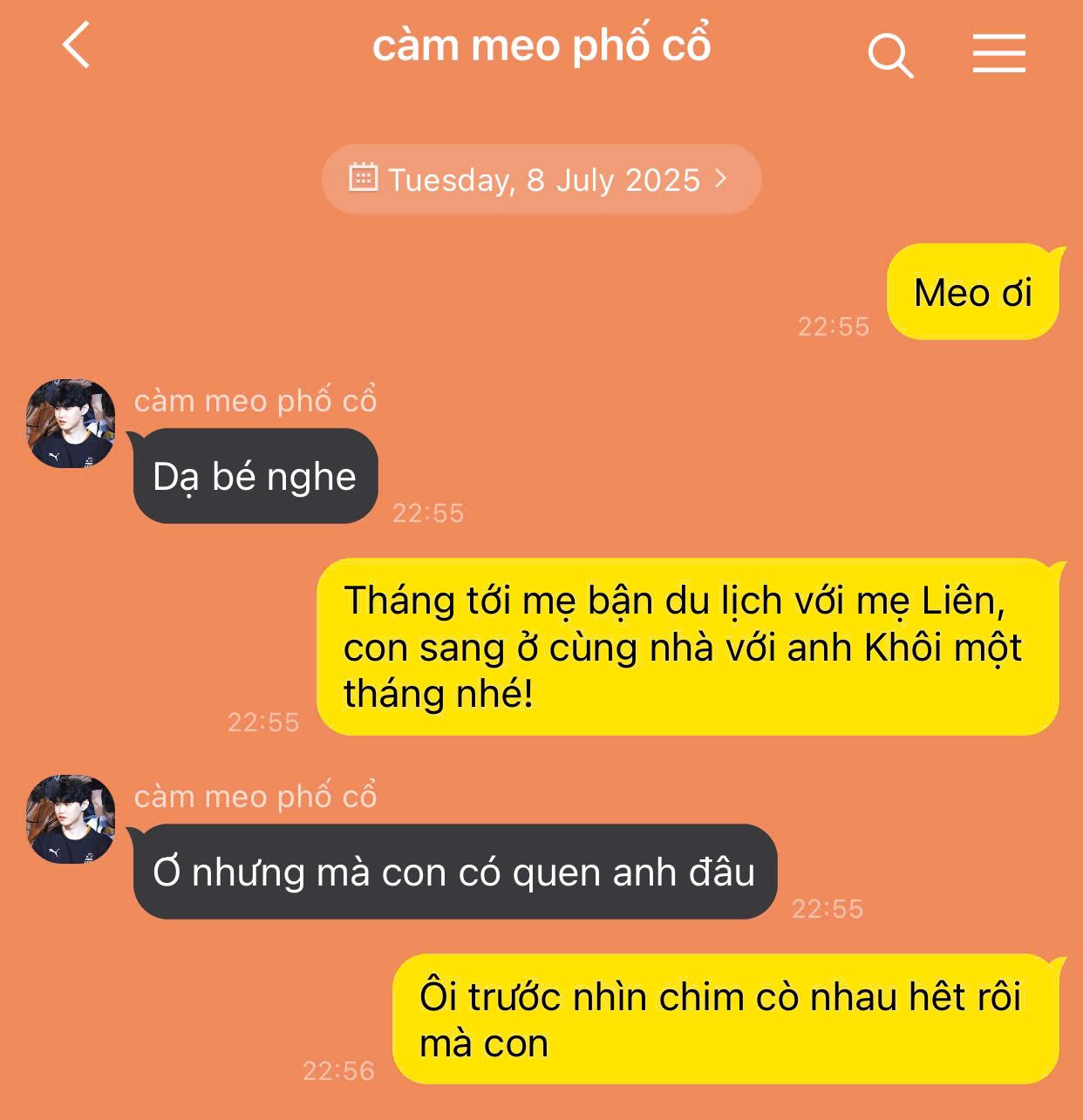Open the Tuesday, 8 July 2025 date picker
This screenshot has height=1120, width=1083.
(541, 180)
